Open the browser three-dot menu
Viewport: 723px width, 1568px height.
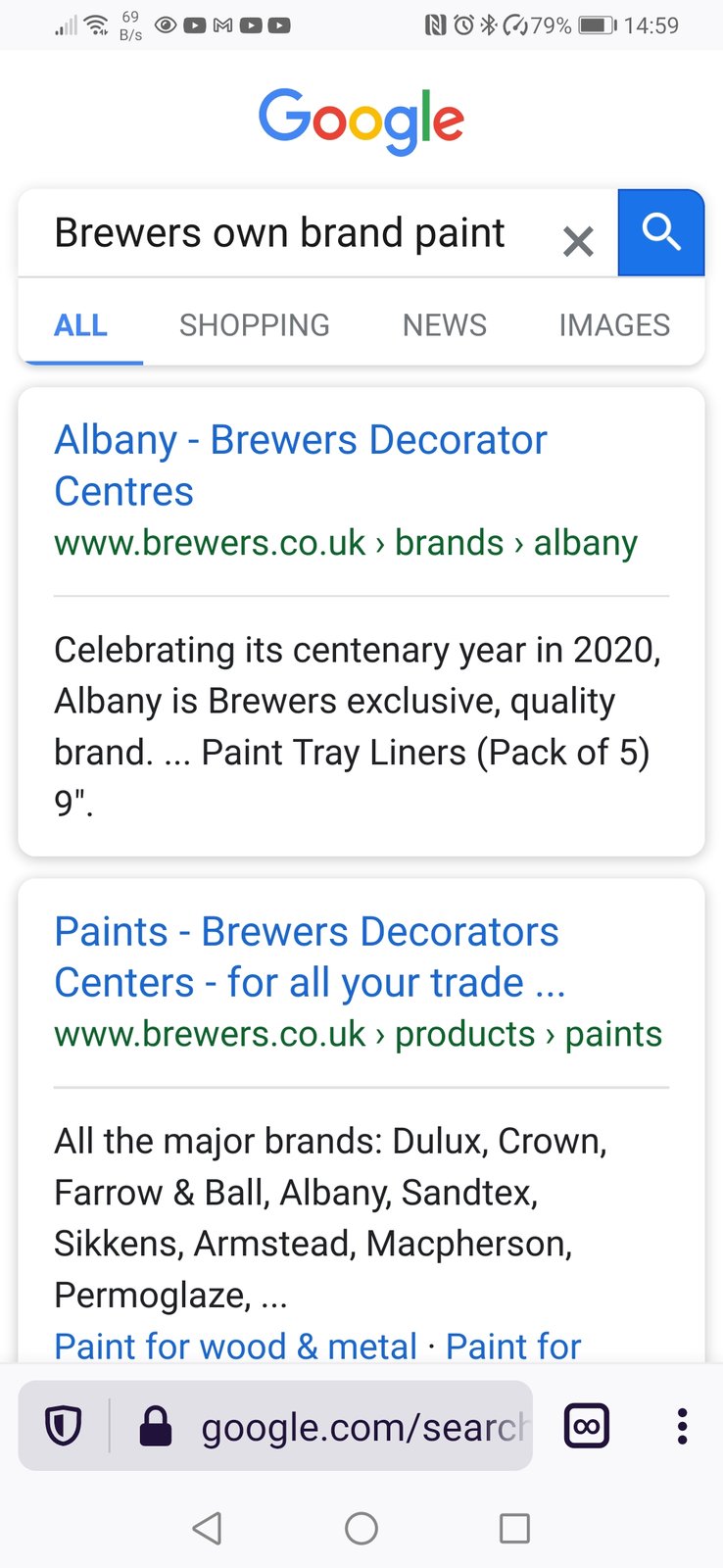683,1426
